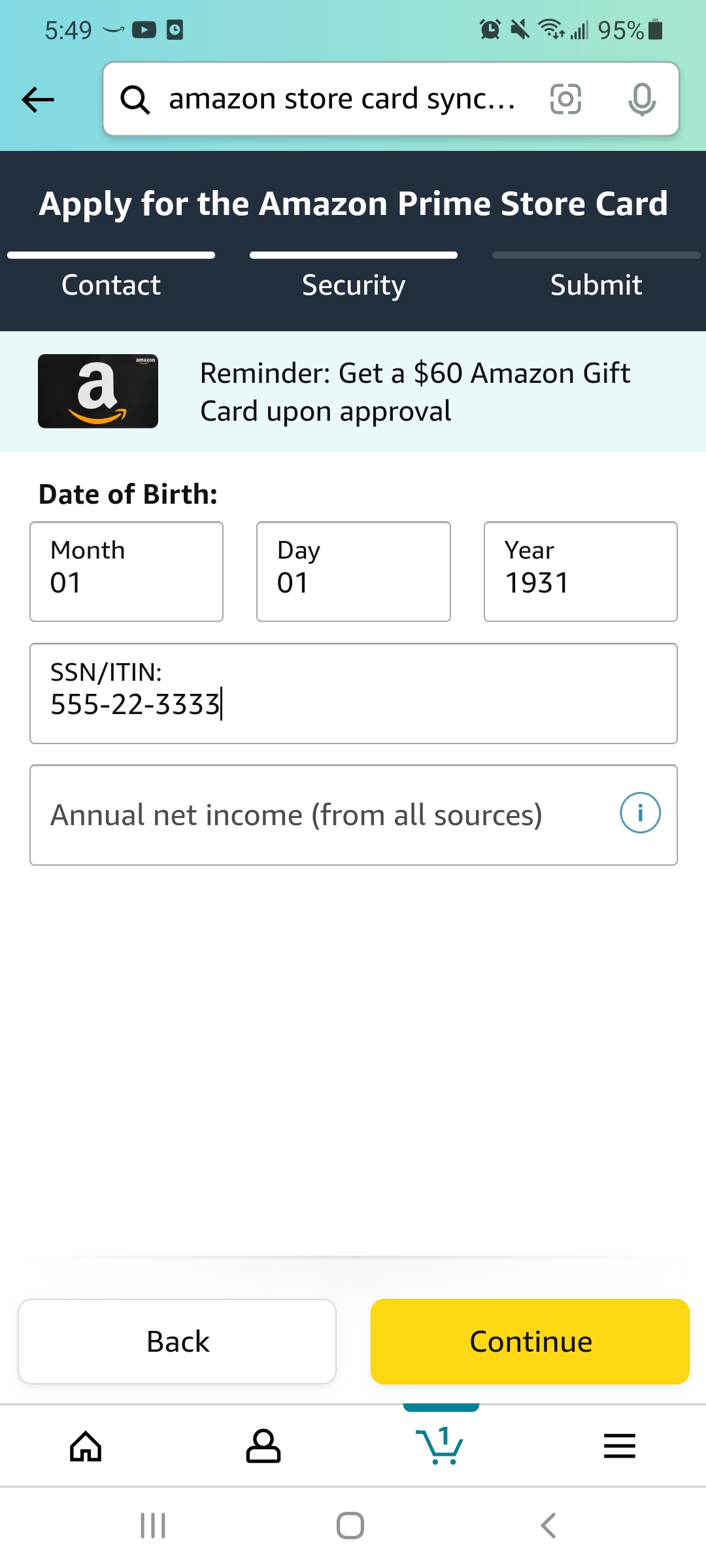Image resolution: width=706 pixels, height=1568 pixels.
Task: Select the Security step header
Action: click(x=352, y=285)
